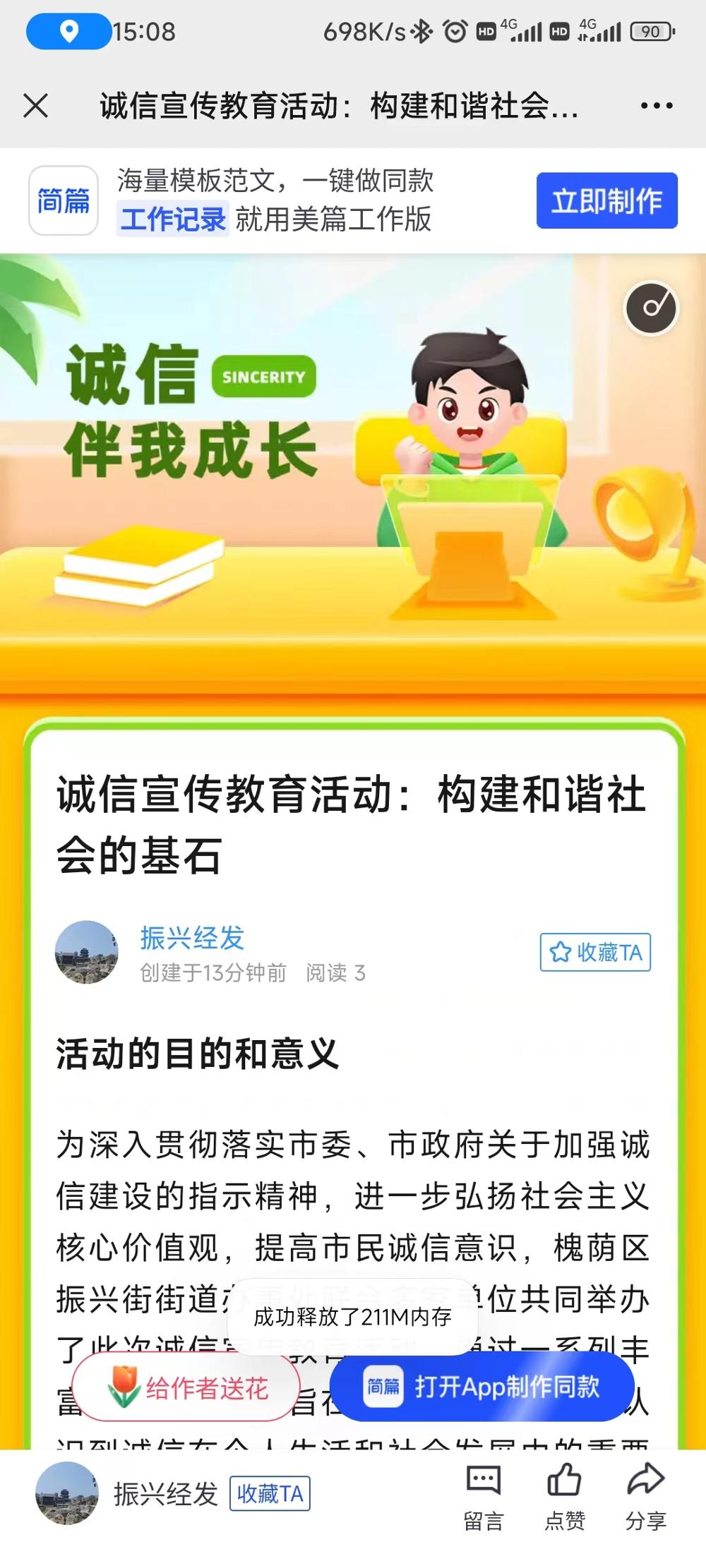Screen dimensions: 706x1568
Task: Tap 收藏TA next to the author name
Action: click(x=595, y=953)
